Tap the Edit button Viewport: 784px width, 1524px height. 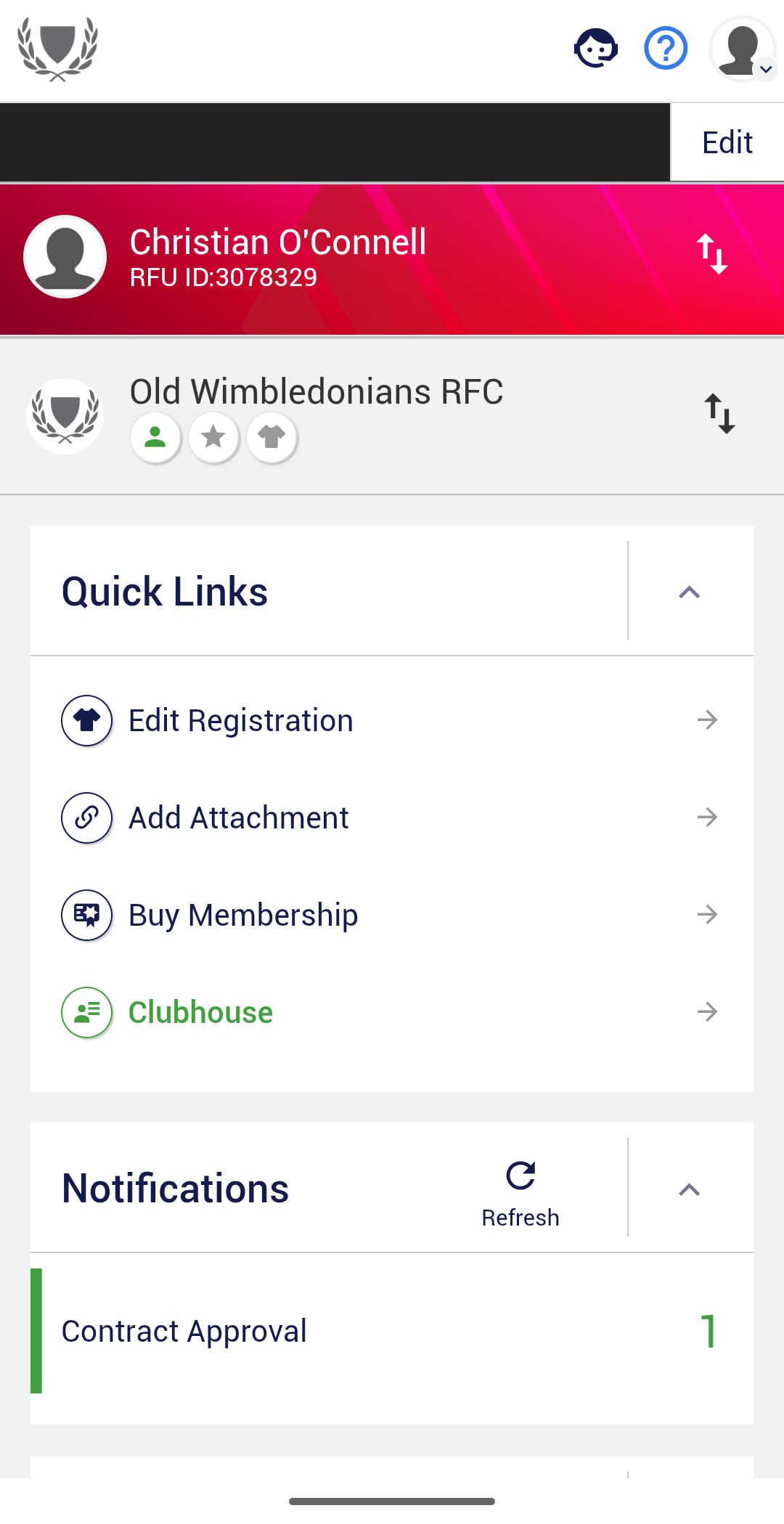(x=727, y=142)
